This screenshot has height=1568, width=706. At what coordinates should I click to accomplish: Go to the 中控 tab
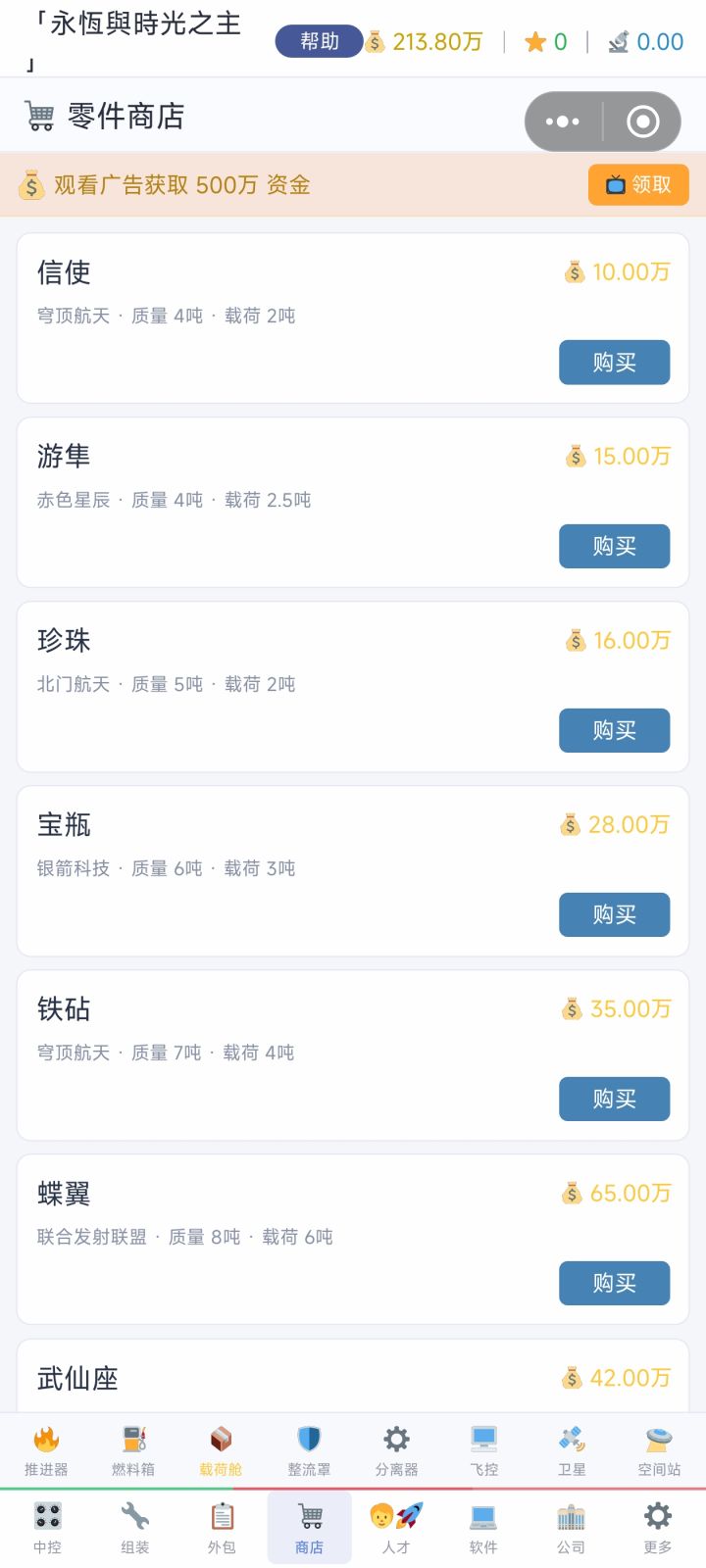47,1528
